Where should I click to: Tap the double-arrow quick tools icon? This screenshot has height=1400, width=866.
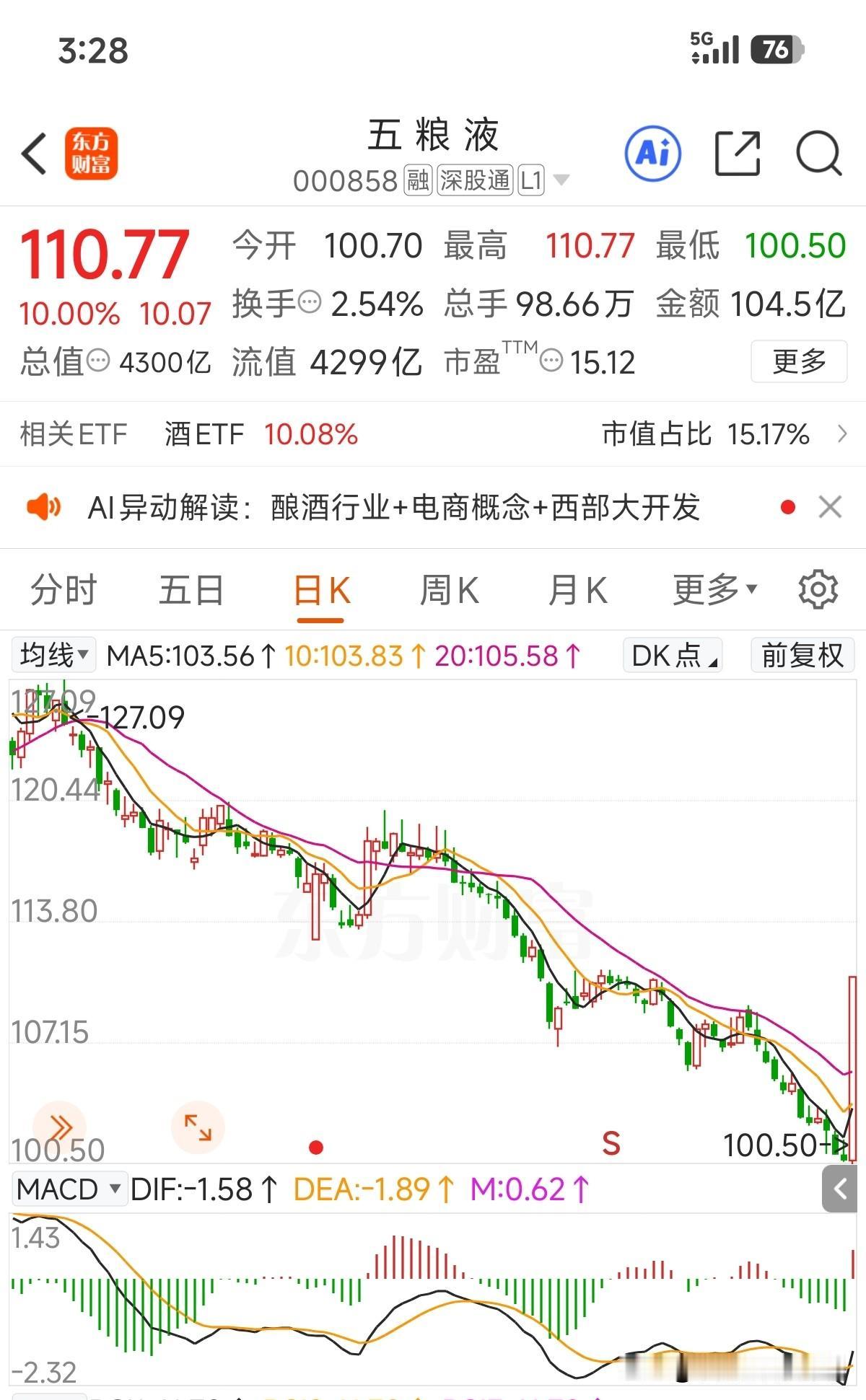61,1125
